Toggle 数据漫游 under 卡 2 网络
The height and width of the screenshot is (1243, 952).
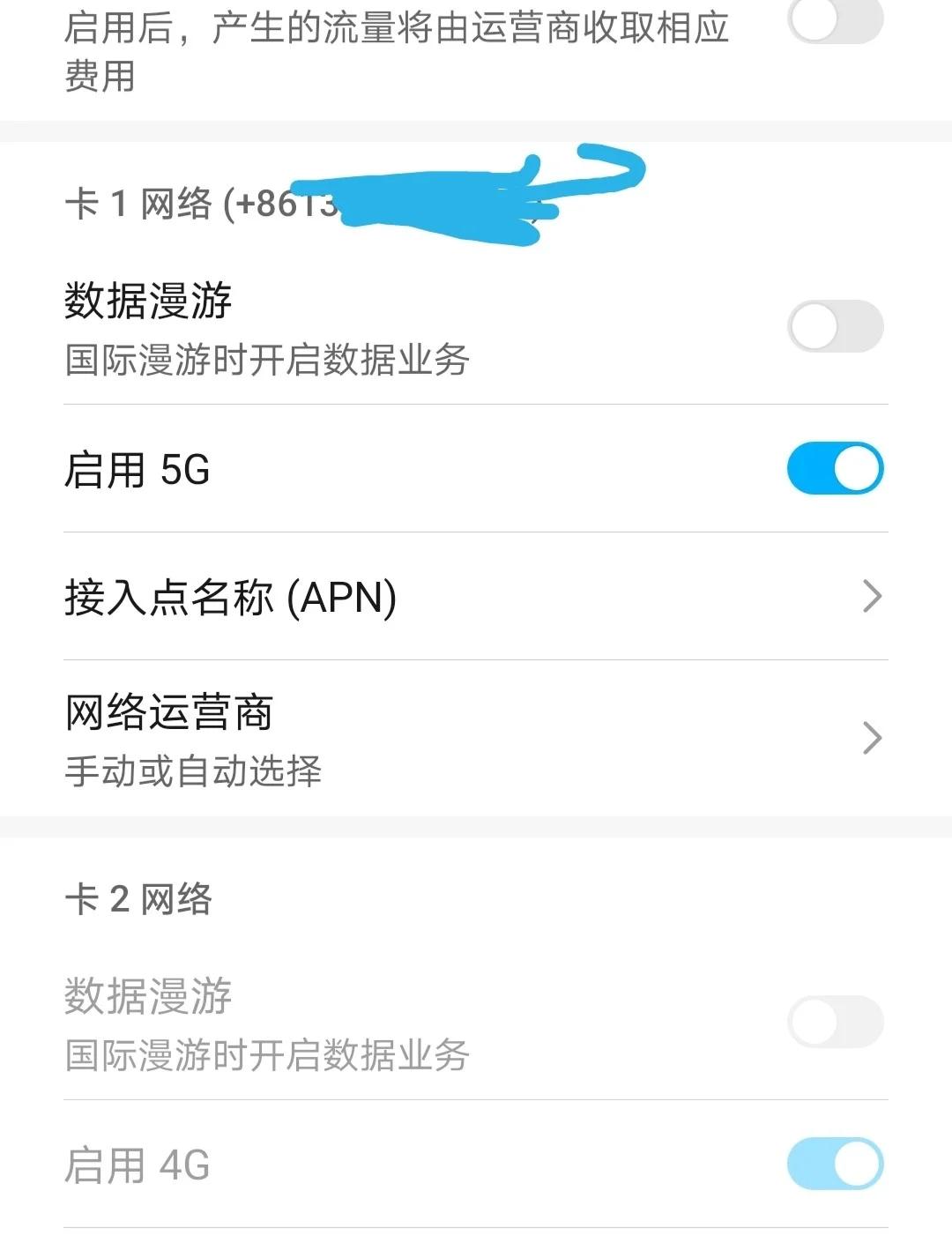click(x=835, y=1022)
